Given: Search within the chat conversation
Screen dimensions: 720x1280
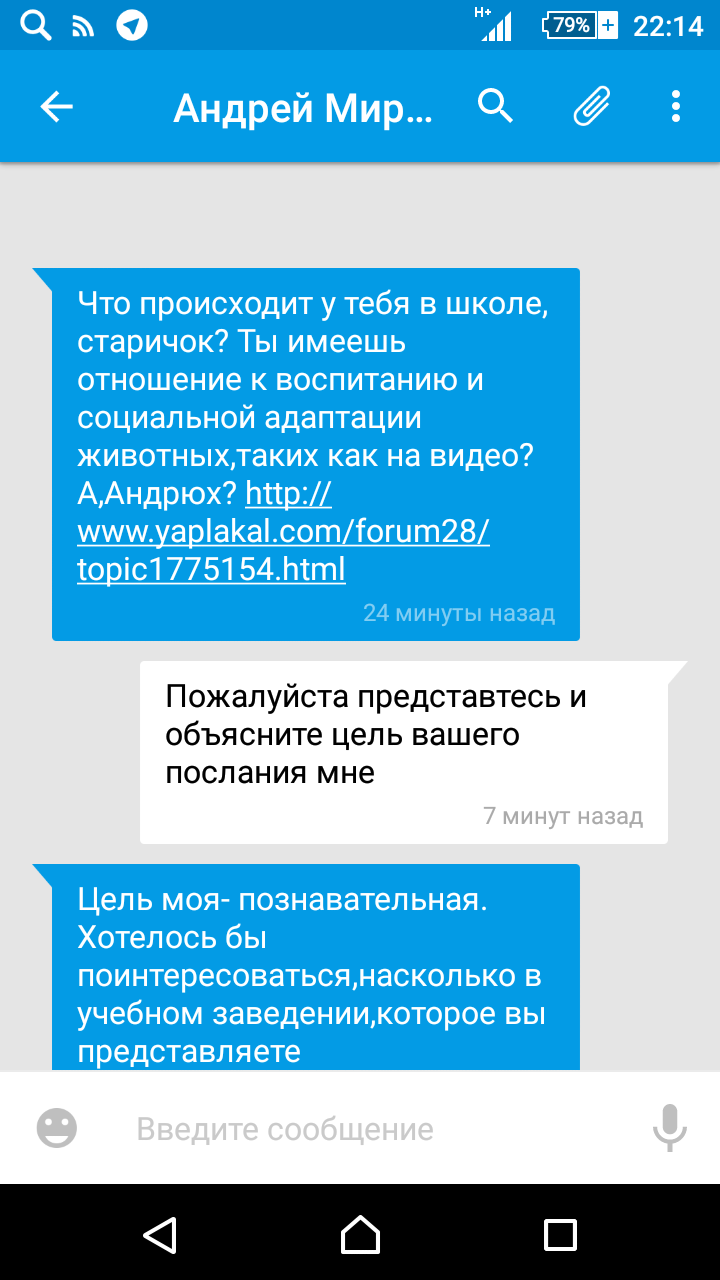Looking at the screenshot, I should [x=495, y=105].
